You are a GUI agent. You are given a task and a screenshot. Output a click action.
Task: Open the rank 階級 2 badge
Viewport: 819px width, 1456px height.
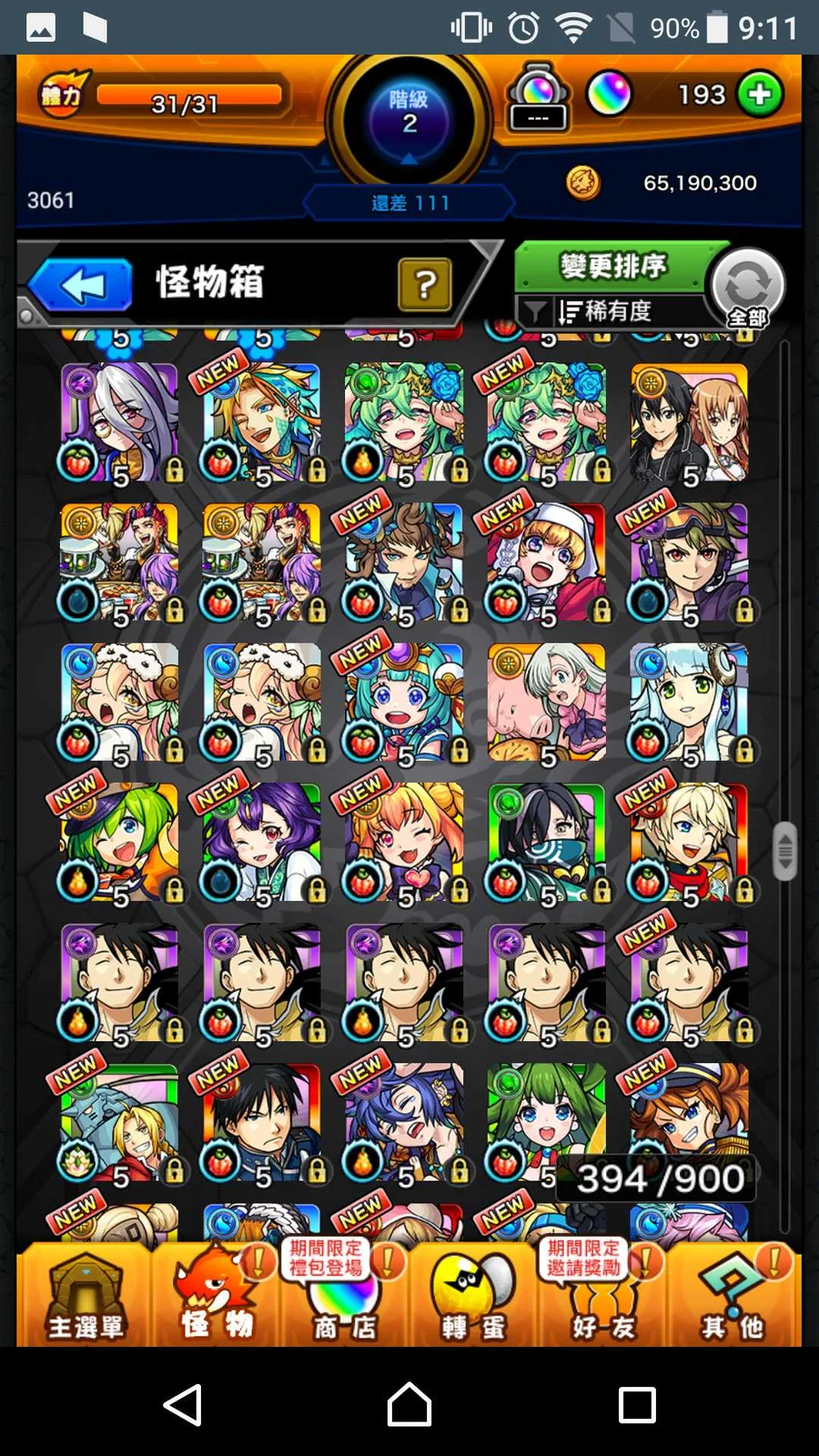pyautogui.click(x=409, y=116)
